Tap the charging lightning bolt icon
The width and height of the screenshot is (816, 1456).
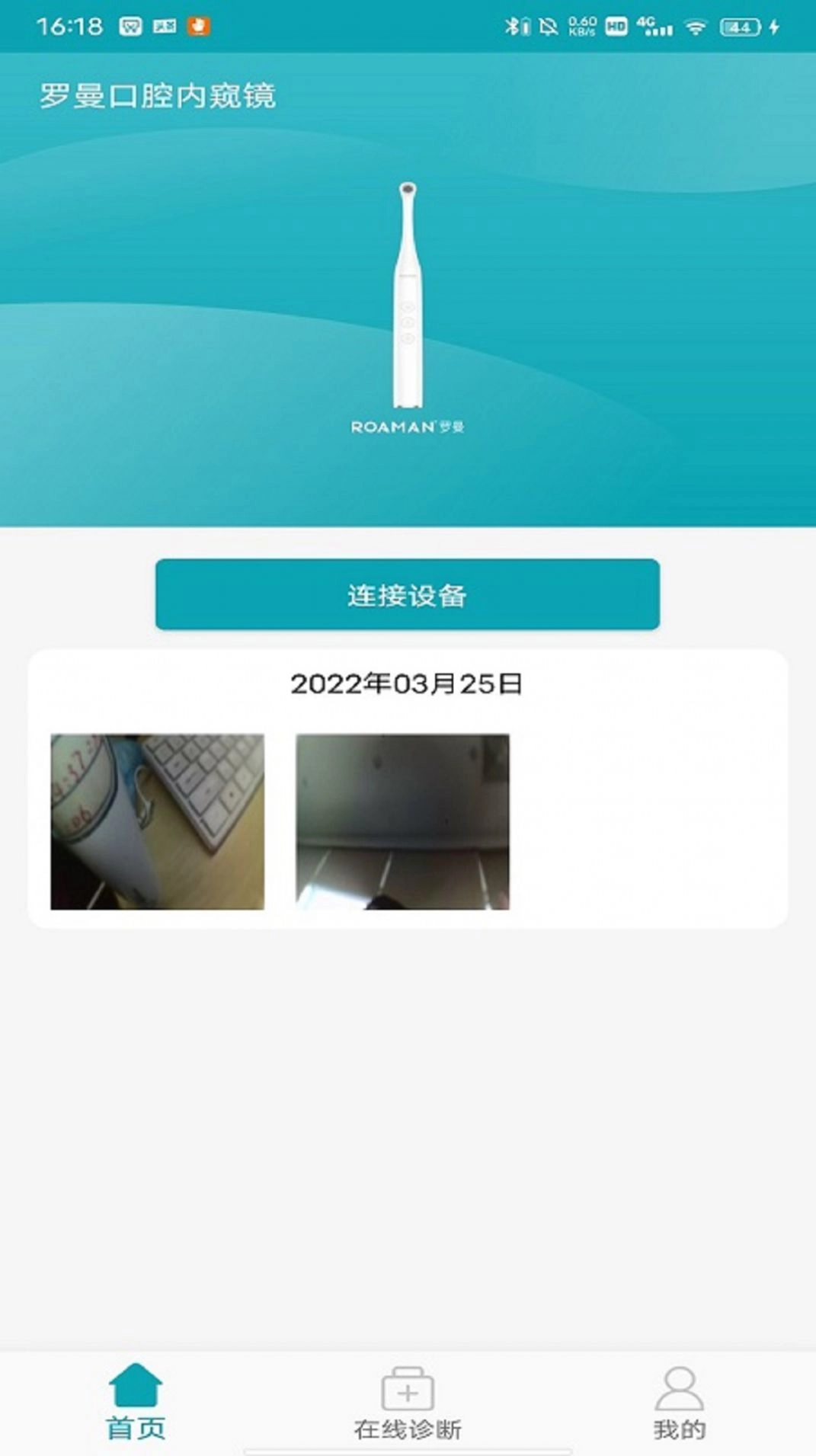[774, 25]
